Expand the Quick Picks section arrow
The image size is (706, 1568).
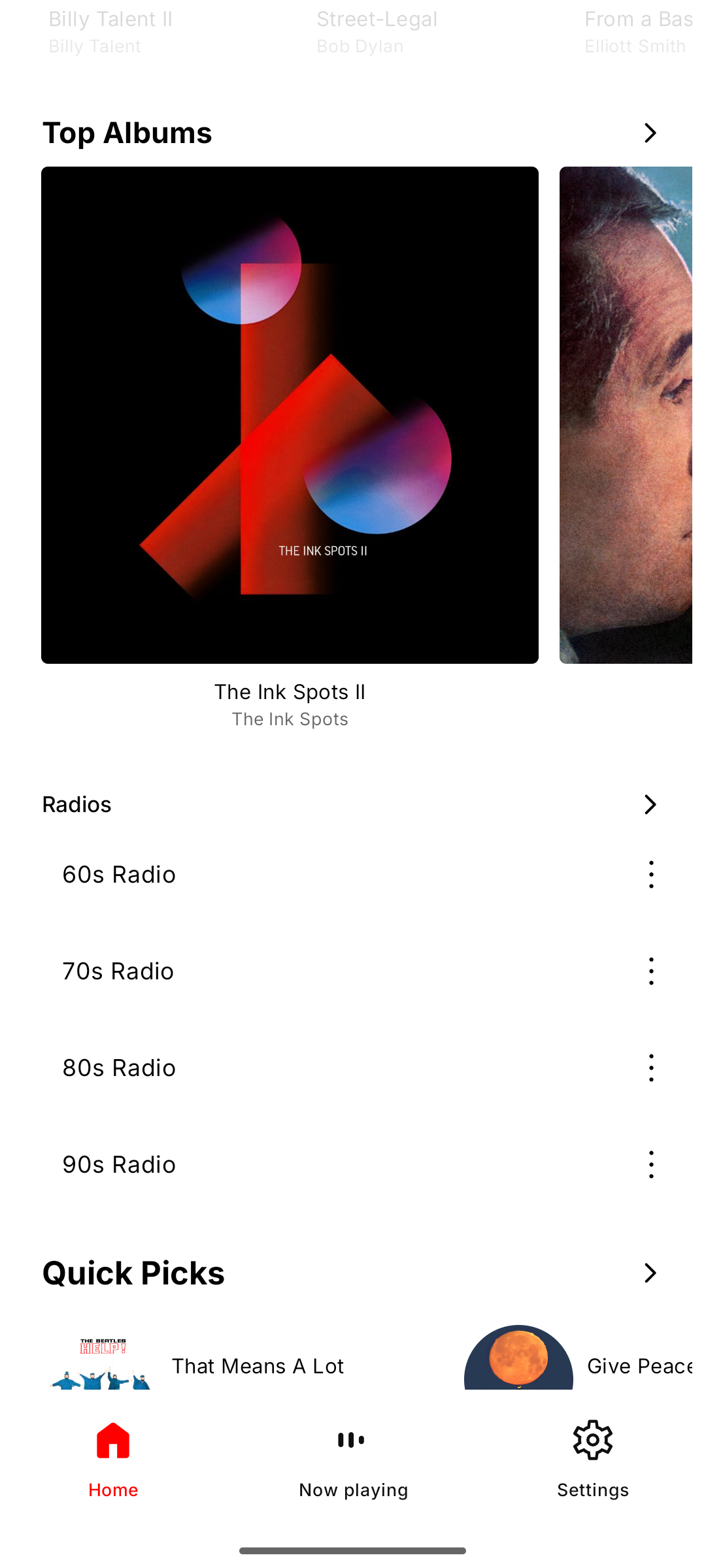click(x=650, y=1273)
